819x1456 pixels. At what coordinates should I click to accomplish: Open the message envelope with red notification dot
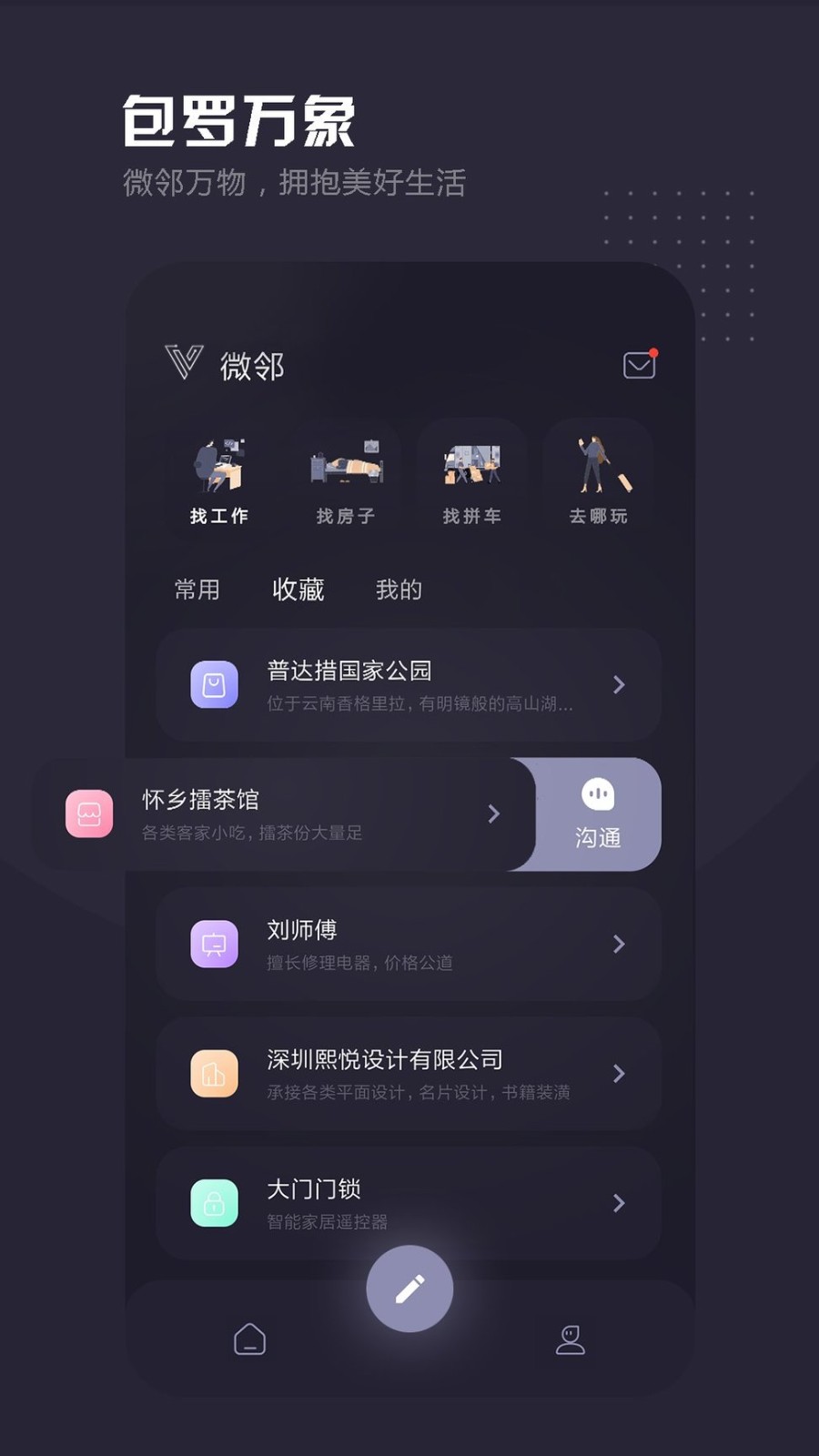pos(638,363)
